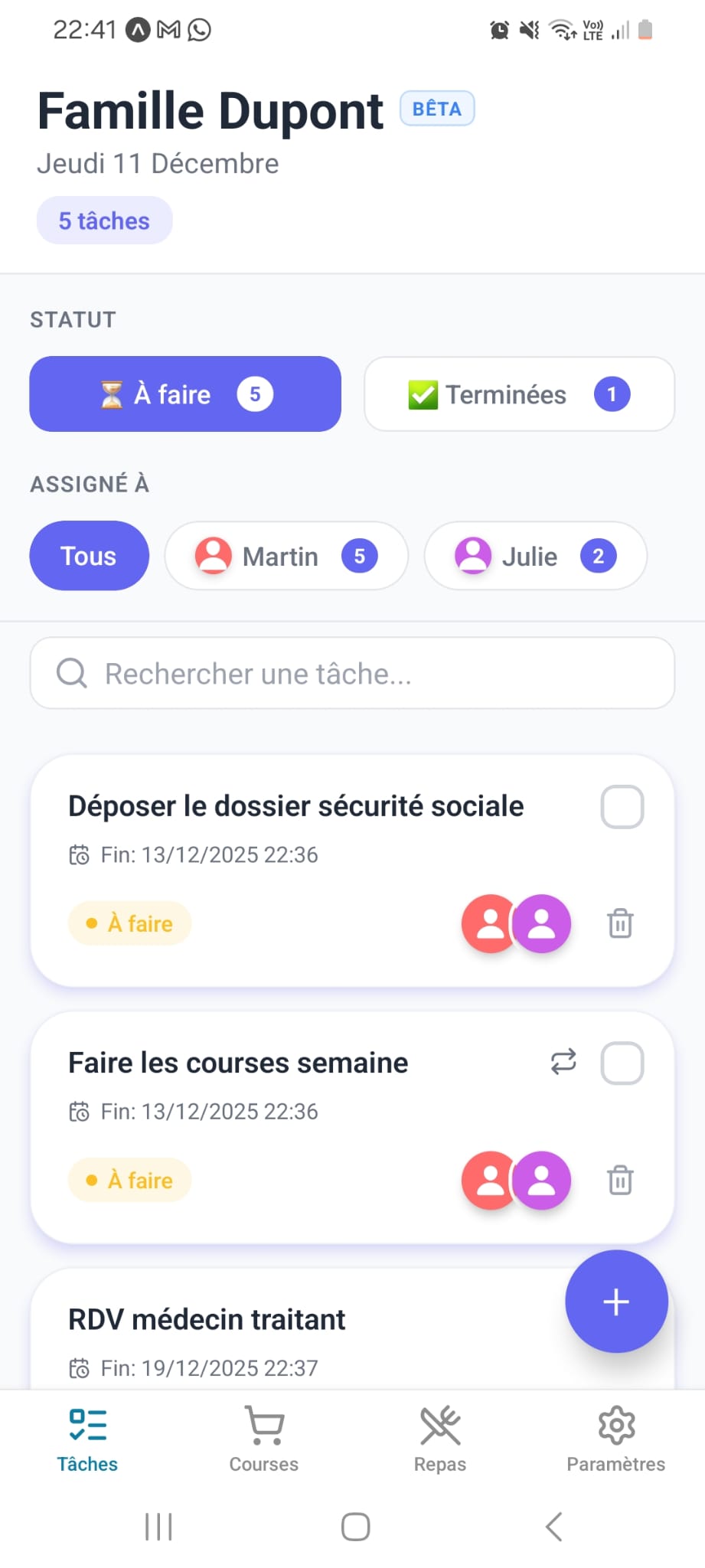Switch to the 'Terminées' status filter
Image resolution: width=705 pixels, height=1568 pixels.
pyautogui.click(x=519, y=394)
